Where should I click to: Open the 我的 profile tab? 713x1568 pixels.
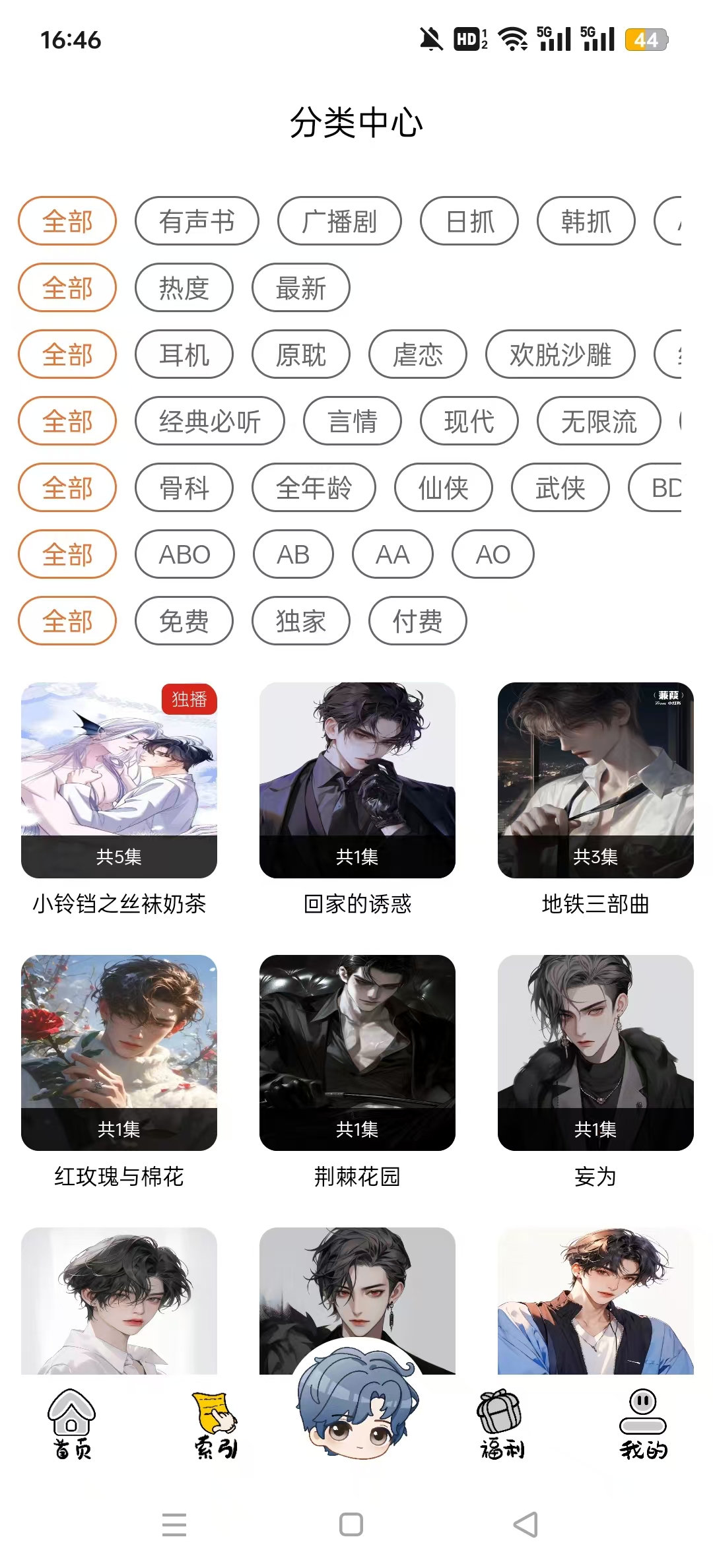(643, 1424)
